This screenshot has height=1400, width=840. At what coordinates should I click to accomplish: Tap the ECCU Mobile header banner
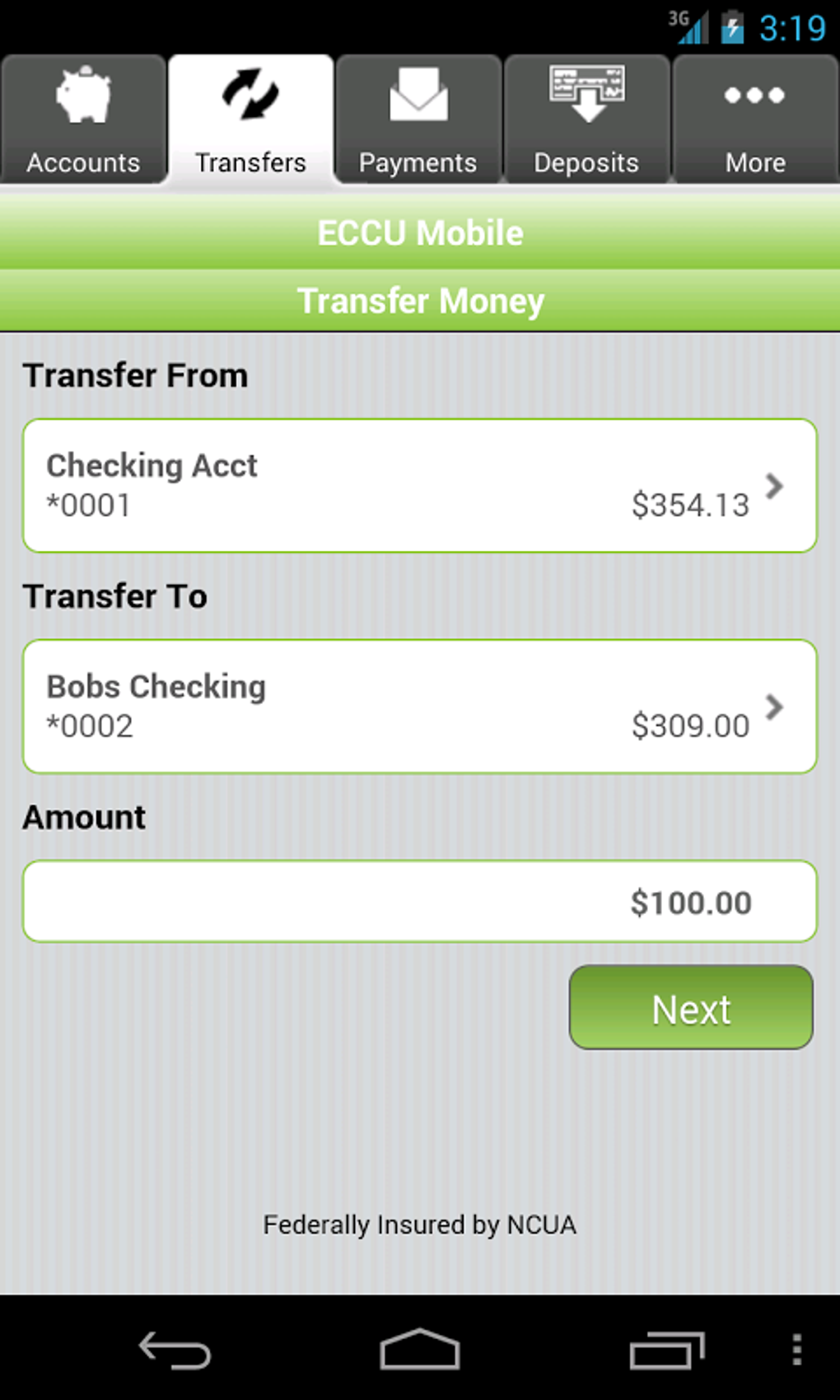pyautogui.click(x=420, y=231)
